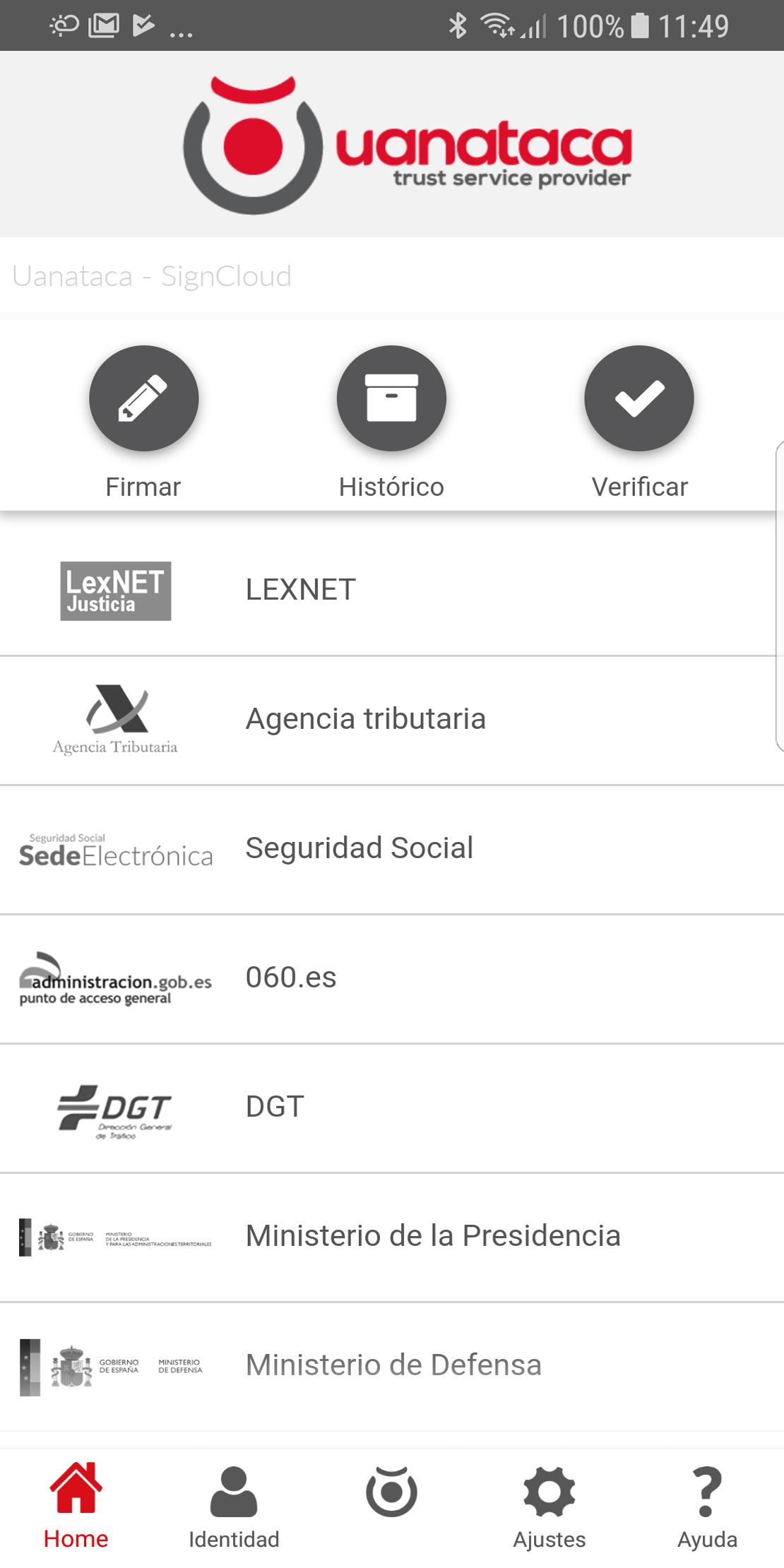Open the LEXNET service
The width and height of the screenshot is (784, 1568).
click(x=392, y=590)
